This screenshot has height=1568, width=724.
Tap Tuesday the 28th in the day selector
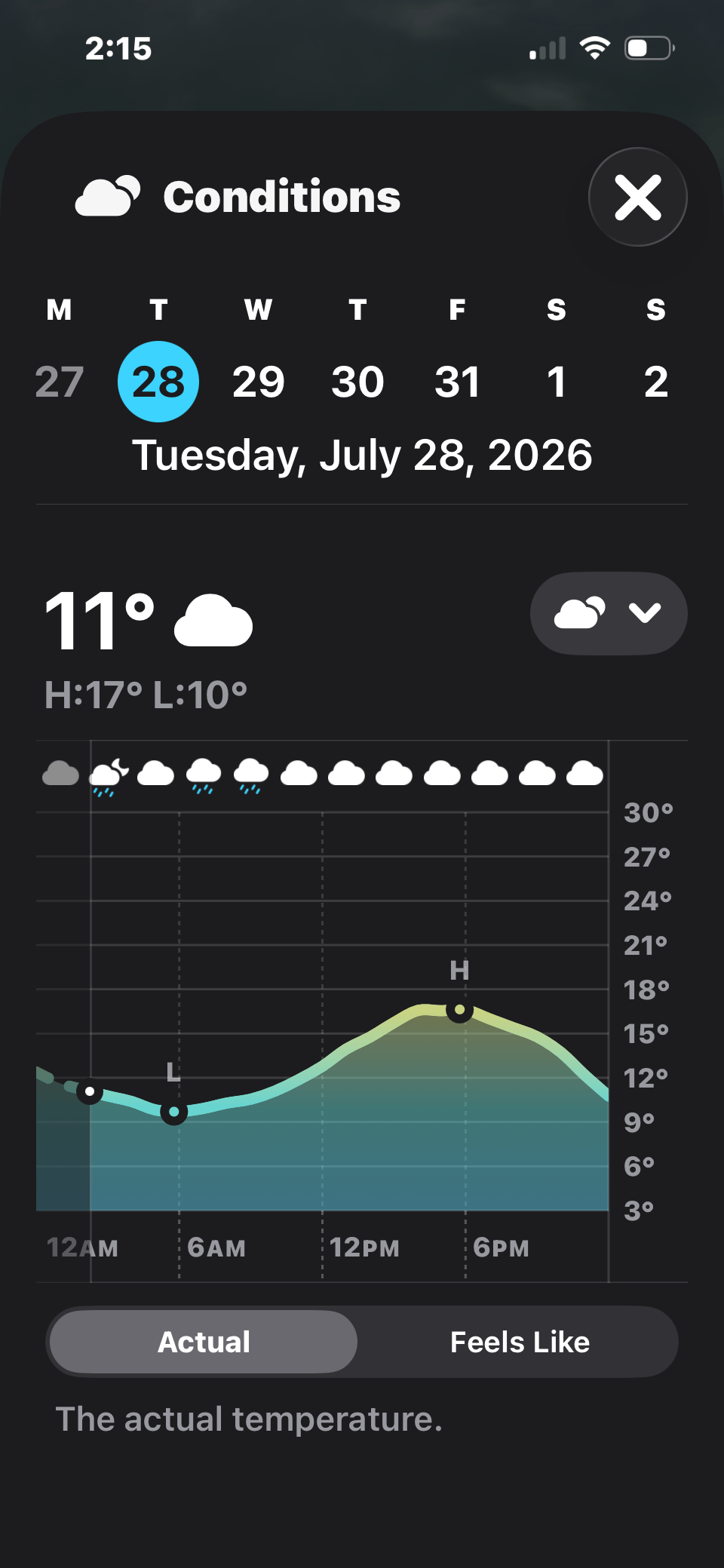point(158,382)
